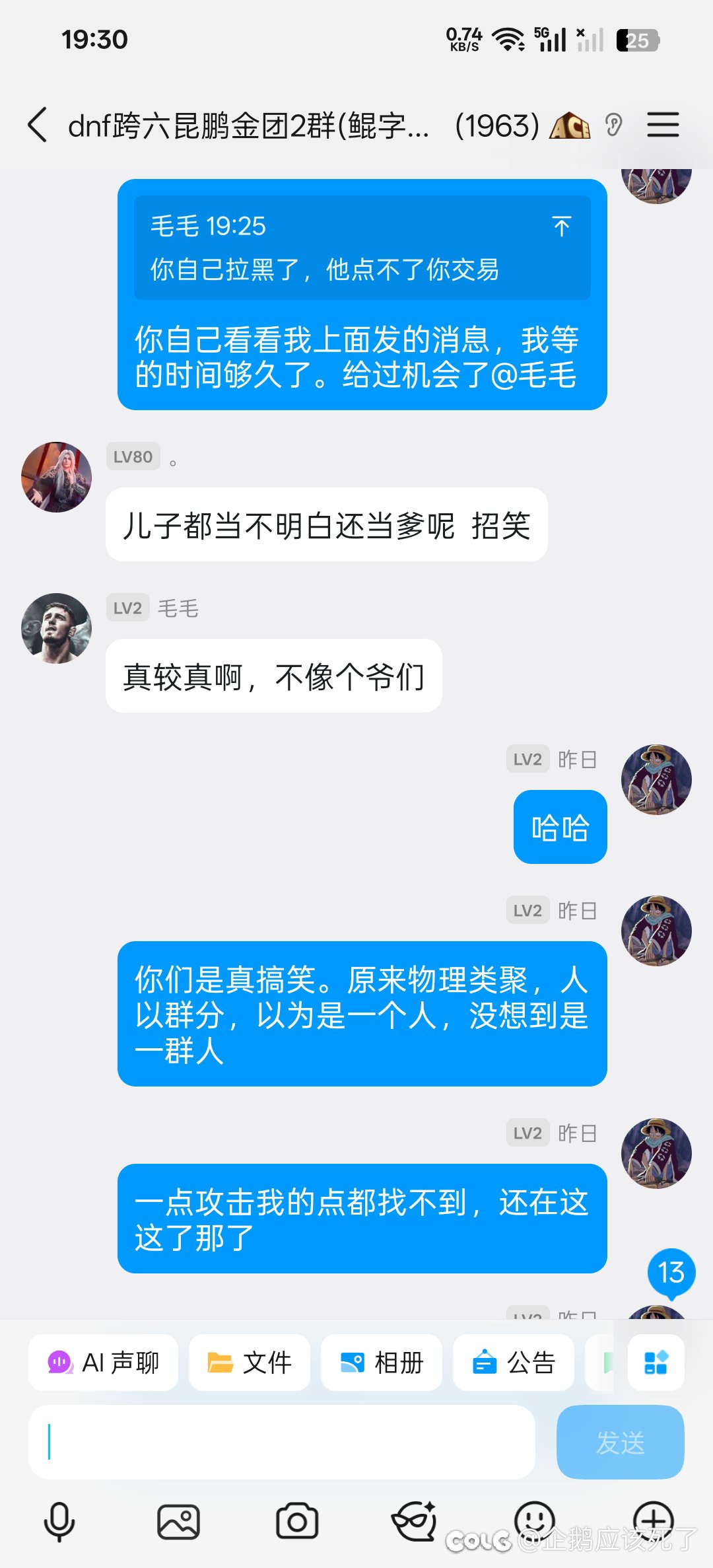Pick a picture from the gallery icon
713x1568 pixels.
pos(178,1521)
